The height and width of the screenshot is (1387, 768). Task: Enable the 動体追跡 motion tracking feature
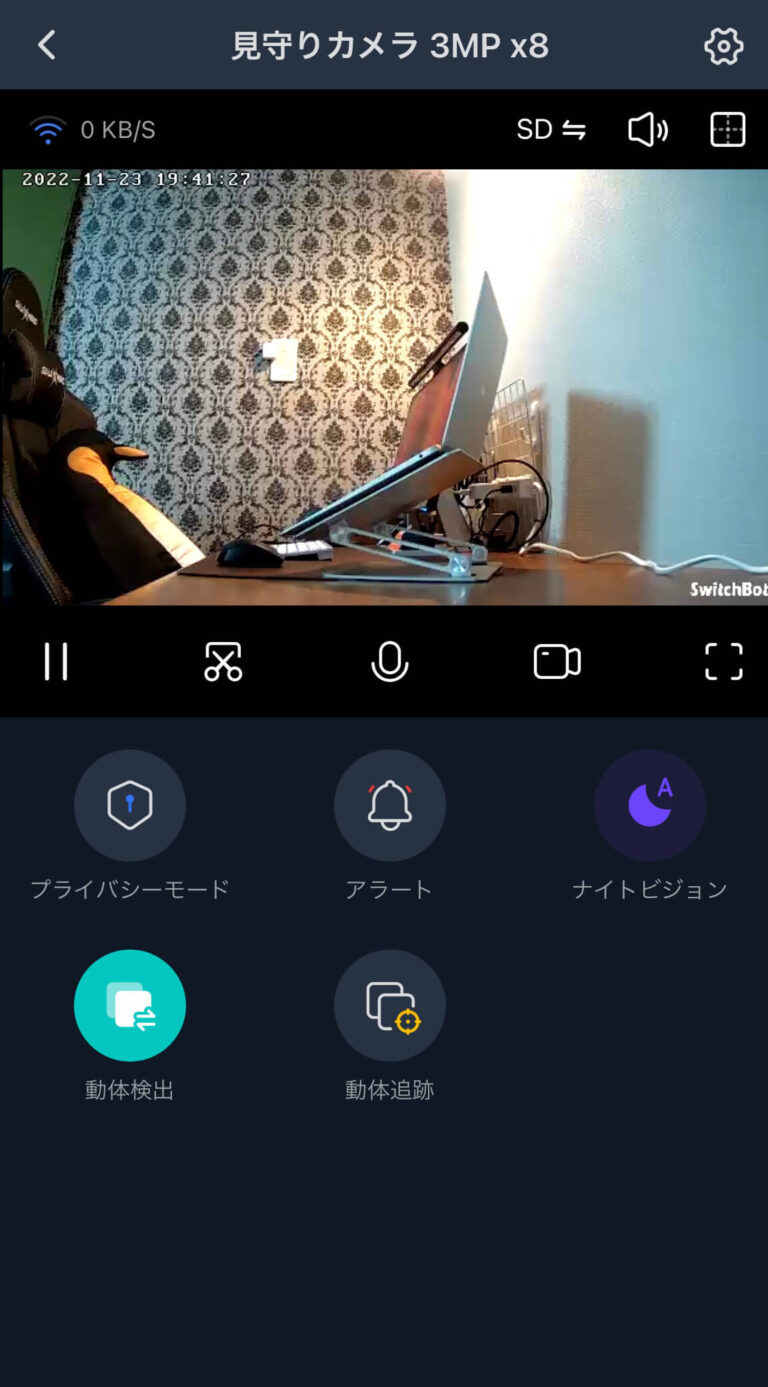(x=390, y=1005)
